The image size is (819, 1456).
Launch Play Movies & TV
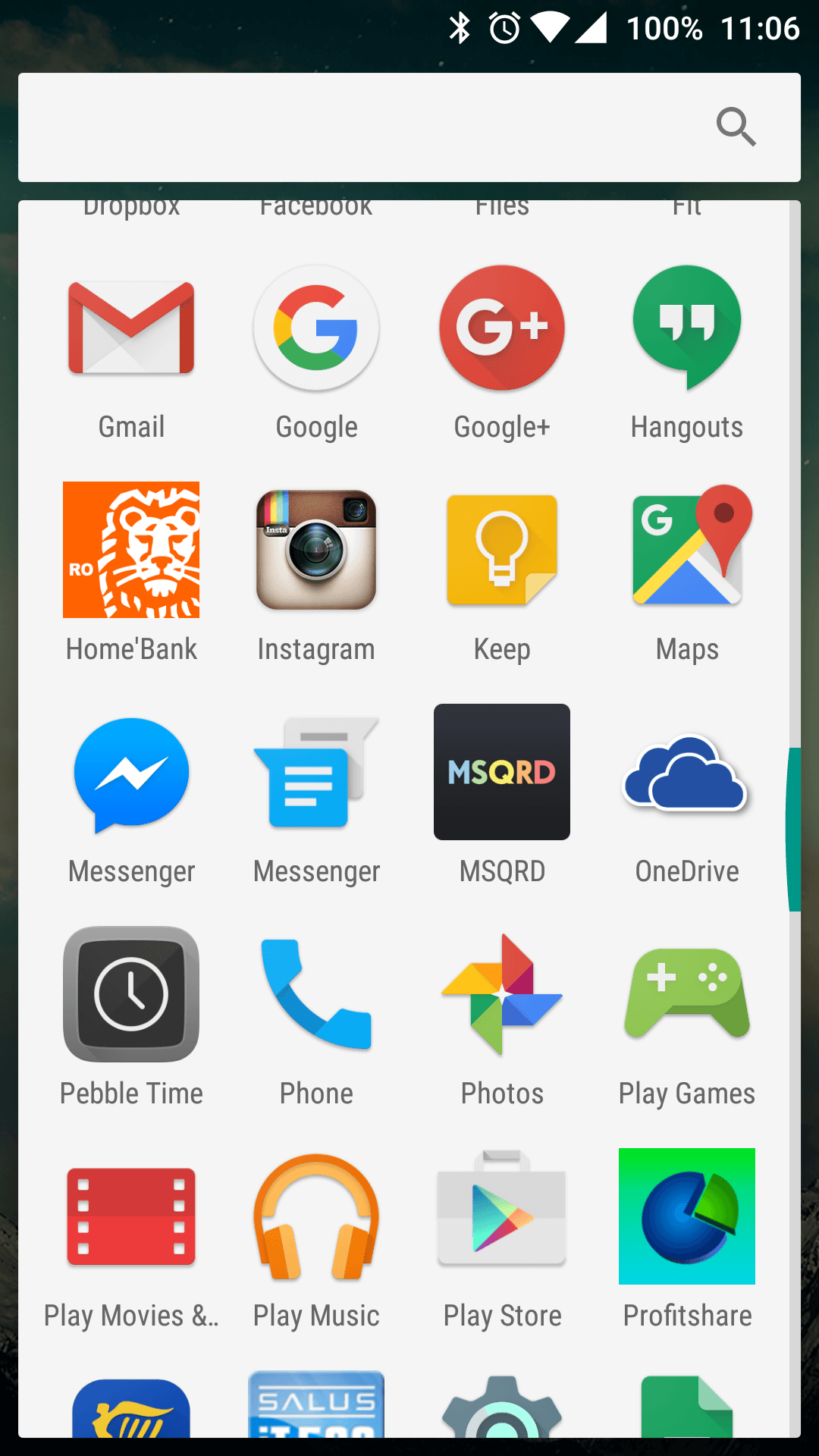coord(131,1216)
